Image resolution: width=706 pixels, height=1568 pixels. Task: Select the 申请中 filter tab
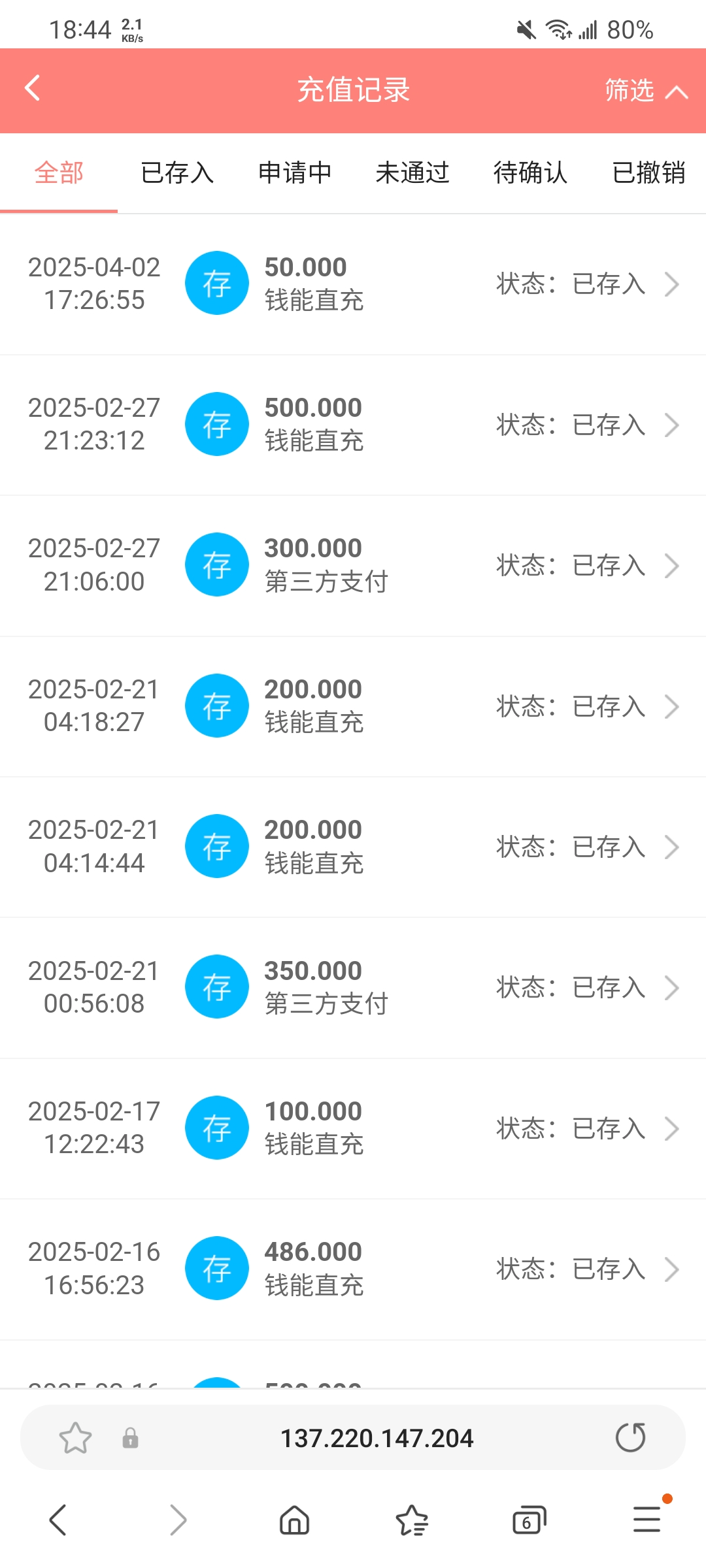coord(295,172)
